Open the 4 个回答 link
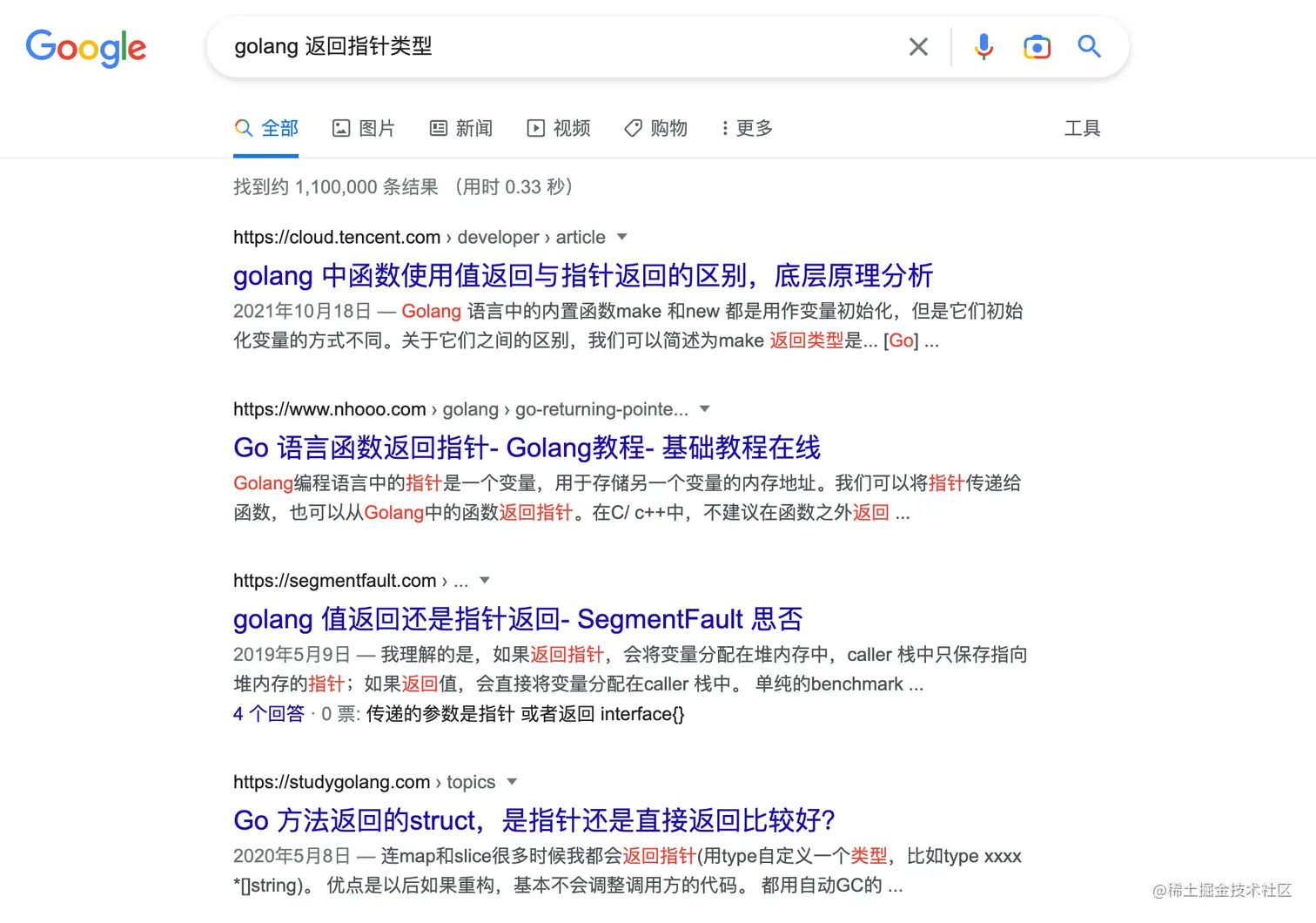The width and height of the screenshot is (1316, 923). click(268, 714)
